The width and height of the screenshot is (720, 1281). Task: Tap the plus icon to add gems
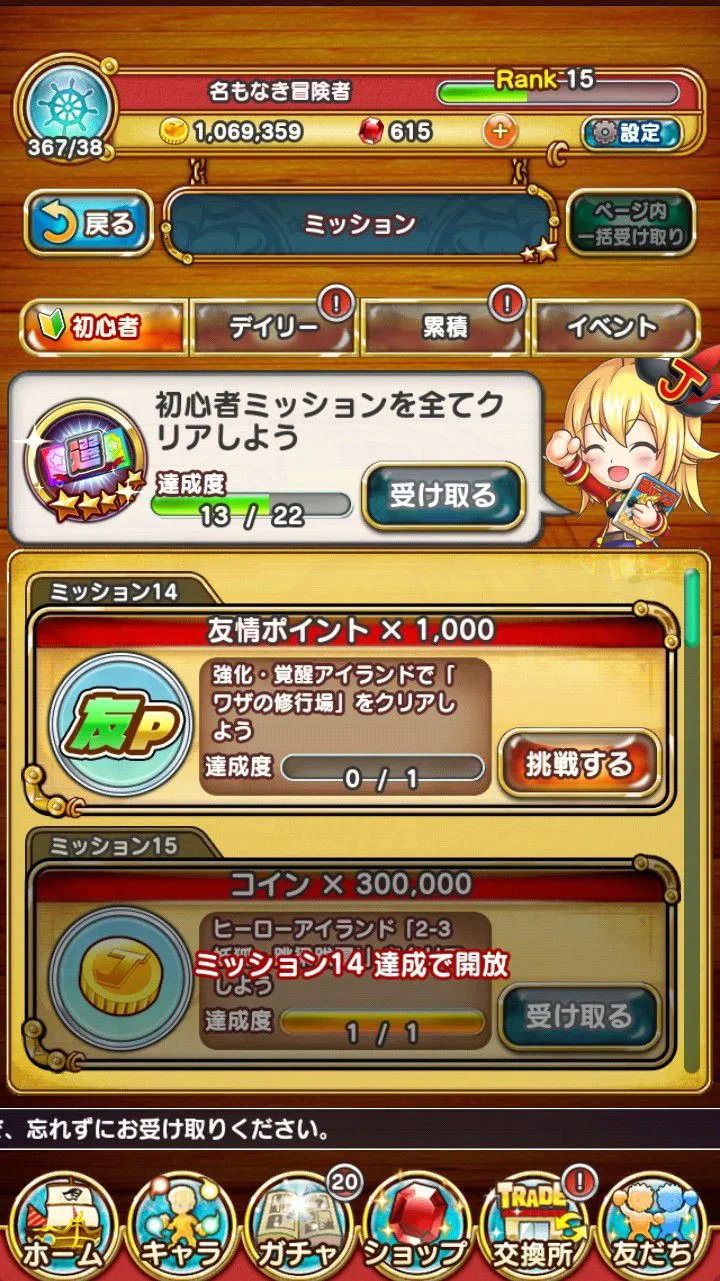[499, 131]
